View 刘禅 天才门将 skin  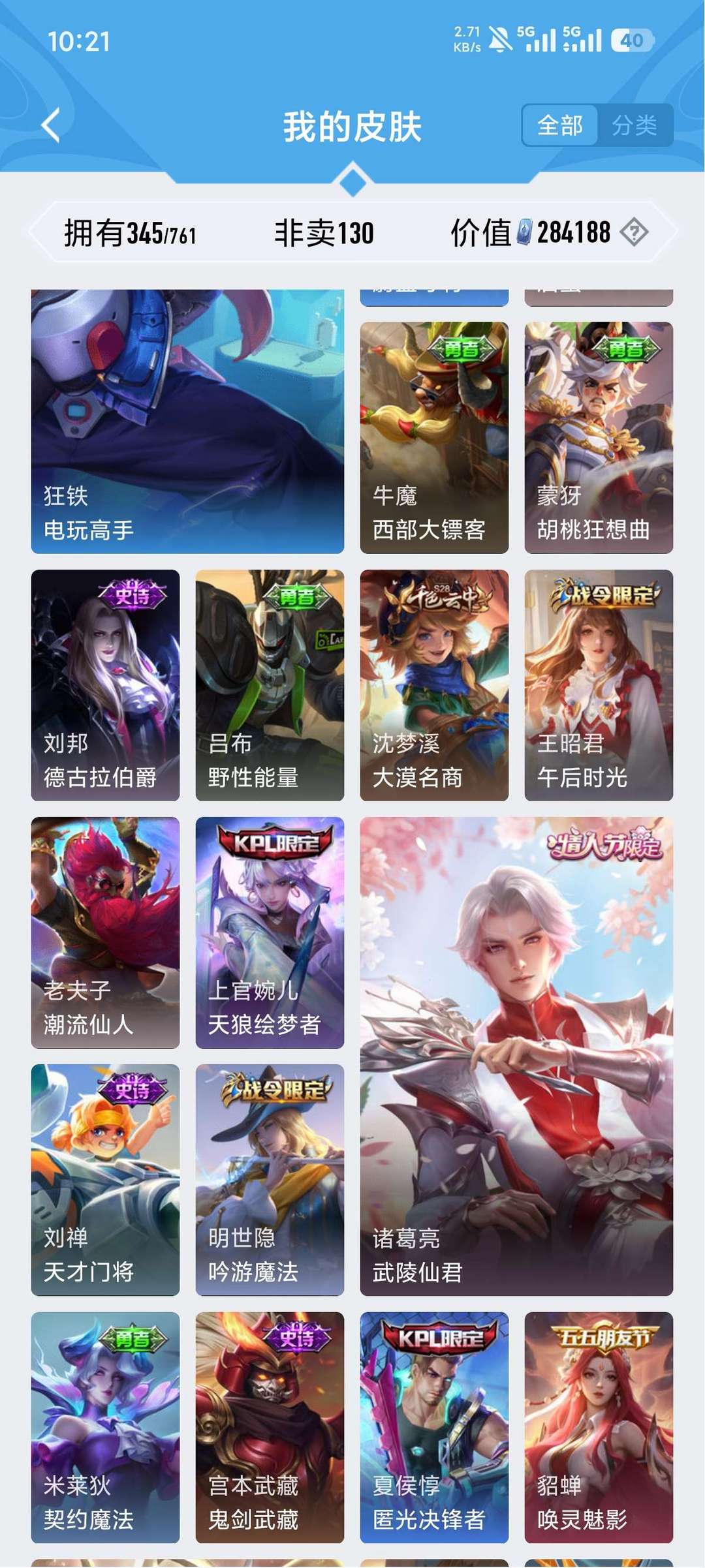105,1179
